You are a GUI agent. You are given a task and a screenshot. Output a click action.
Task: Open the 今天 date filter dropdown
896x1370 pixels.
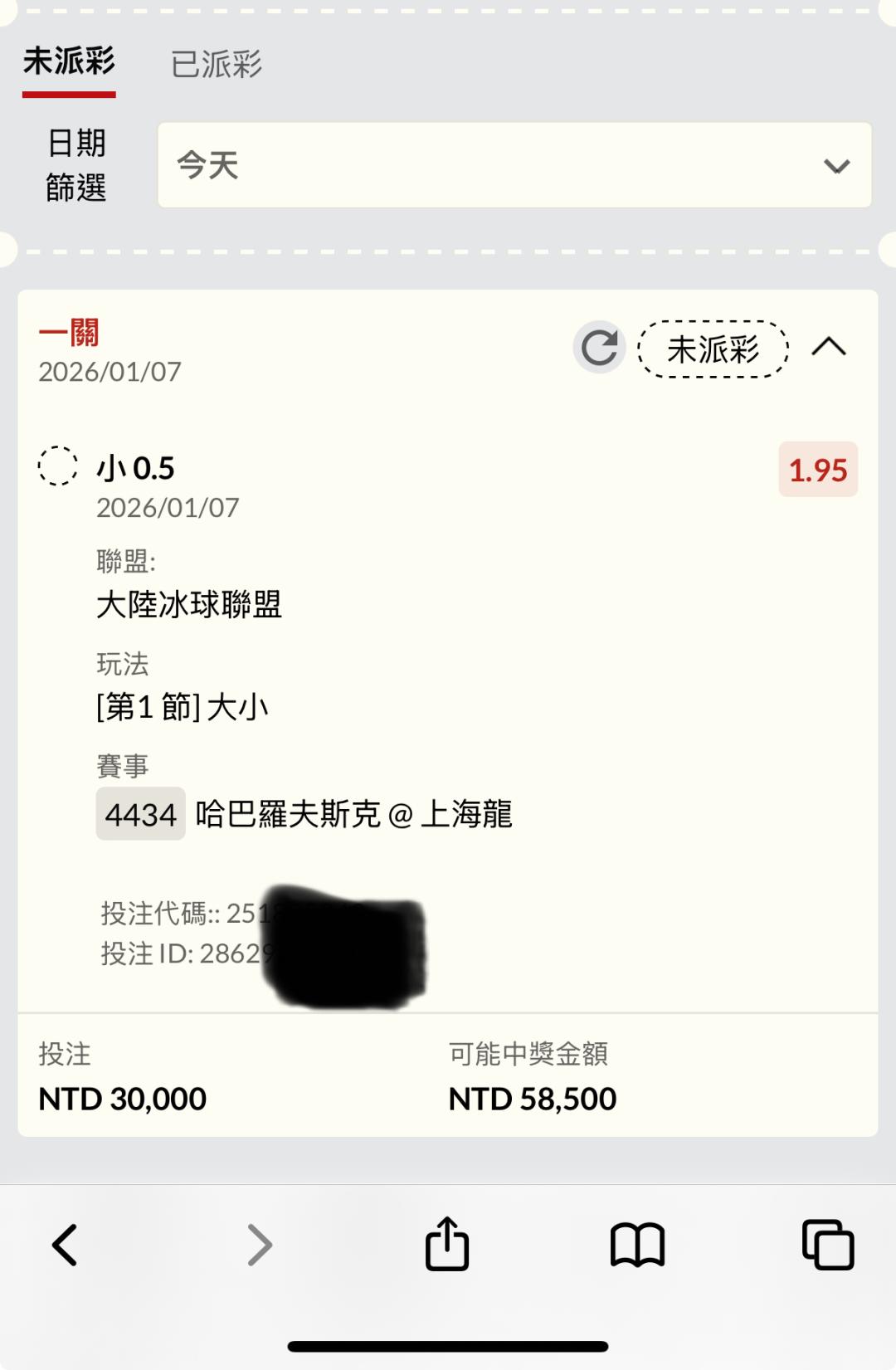click(514, 165)
